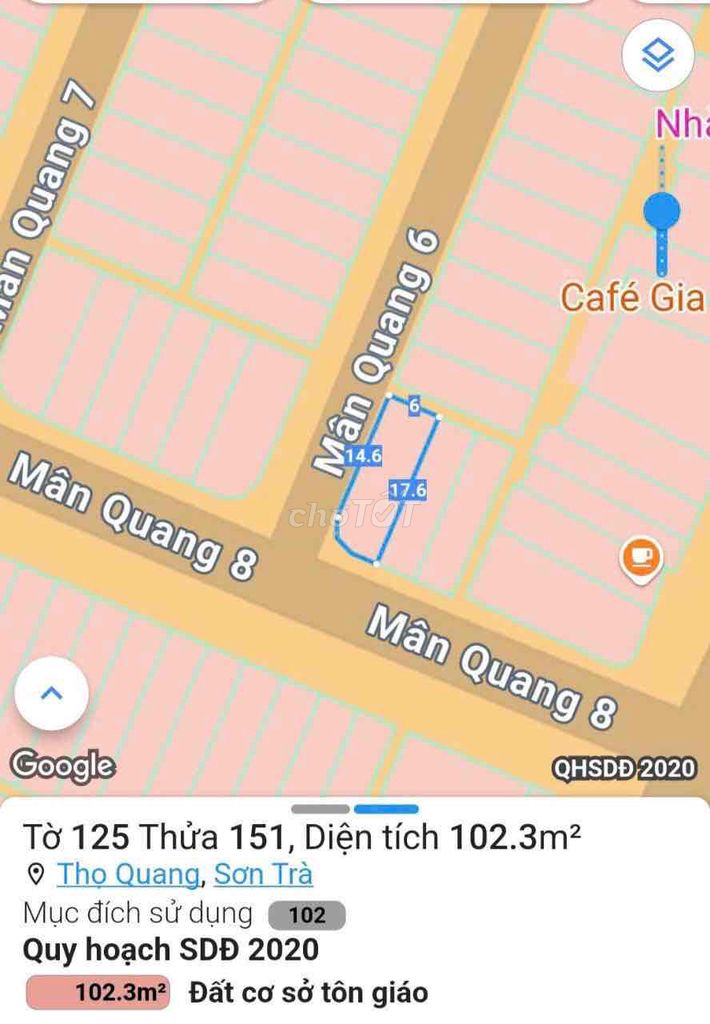Open the Thọ Quang ward link
The width and height of the screenshot is (710, 1024).
(128, 874)
